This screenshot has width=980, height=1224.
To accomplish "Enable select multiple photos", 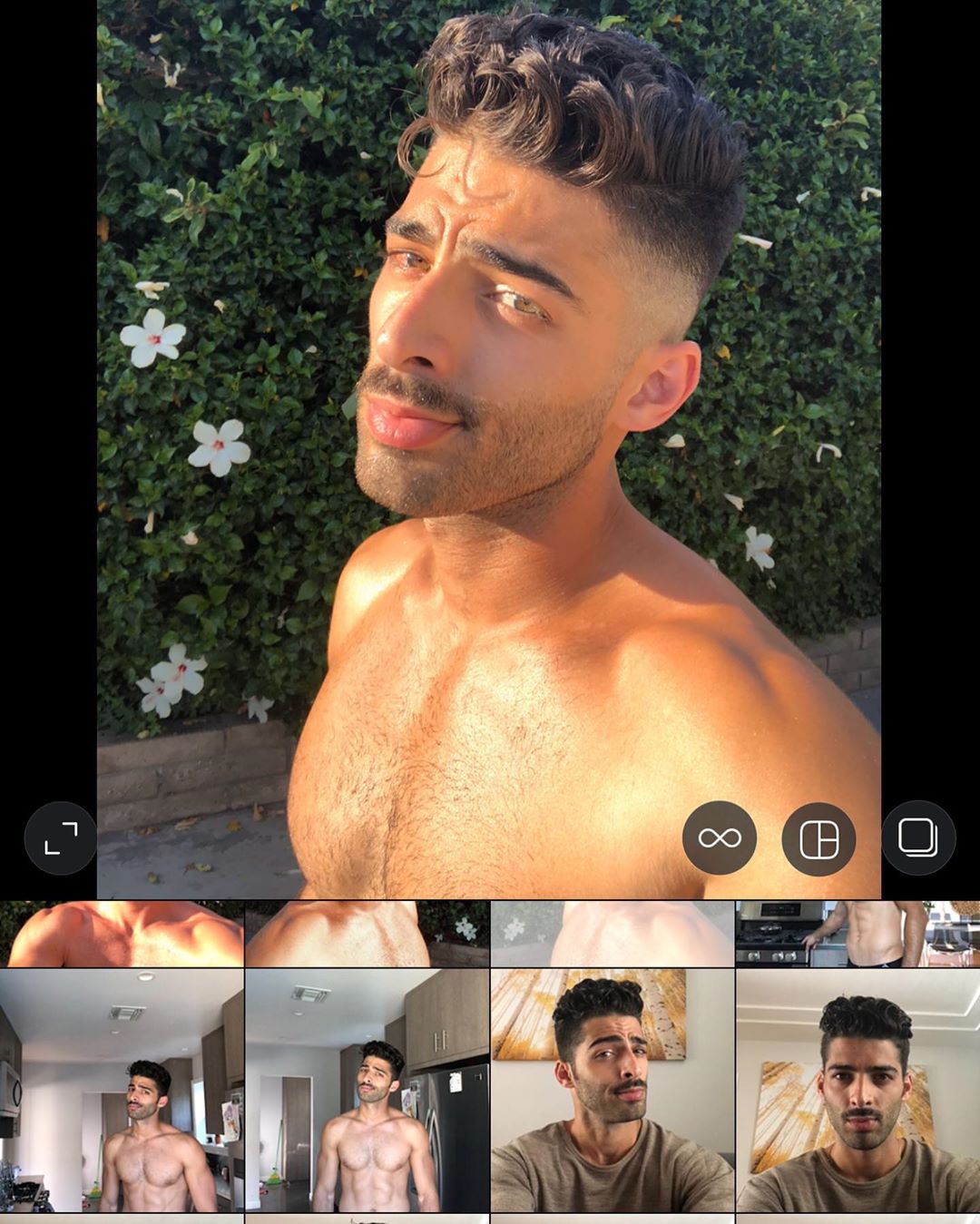I will pyautogui.click(x=917, y=838).
